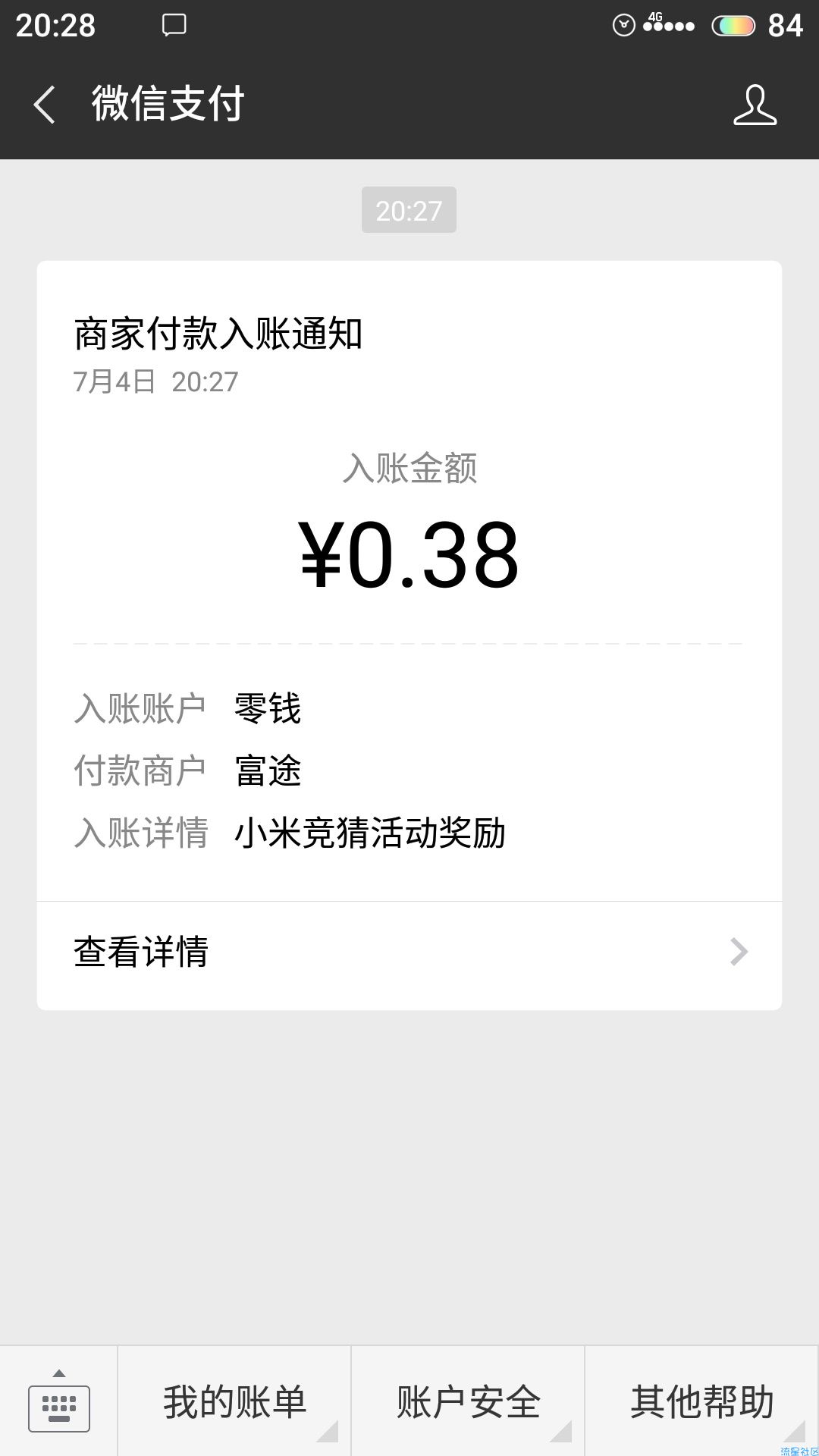819x1456 pixels.
Task: Go back from 微信支付 chat
Action: (x=45, y=105)
